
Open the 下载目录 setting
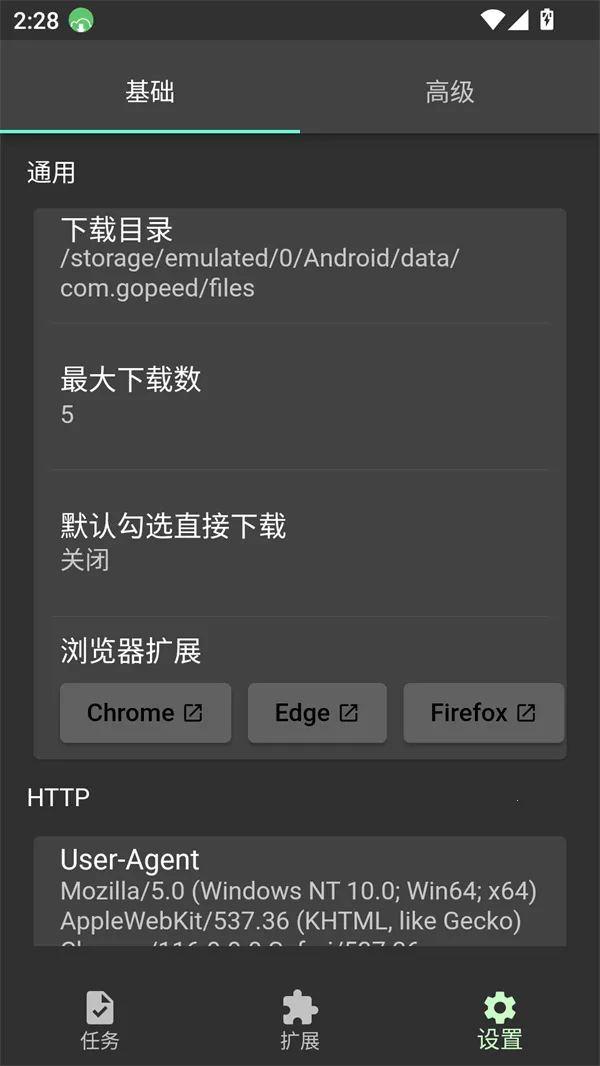pyautogui.click(x=300, y=258)
